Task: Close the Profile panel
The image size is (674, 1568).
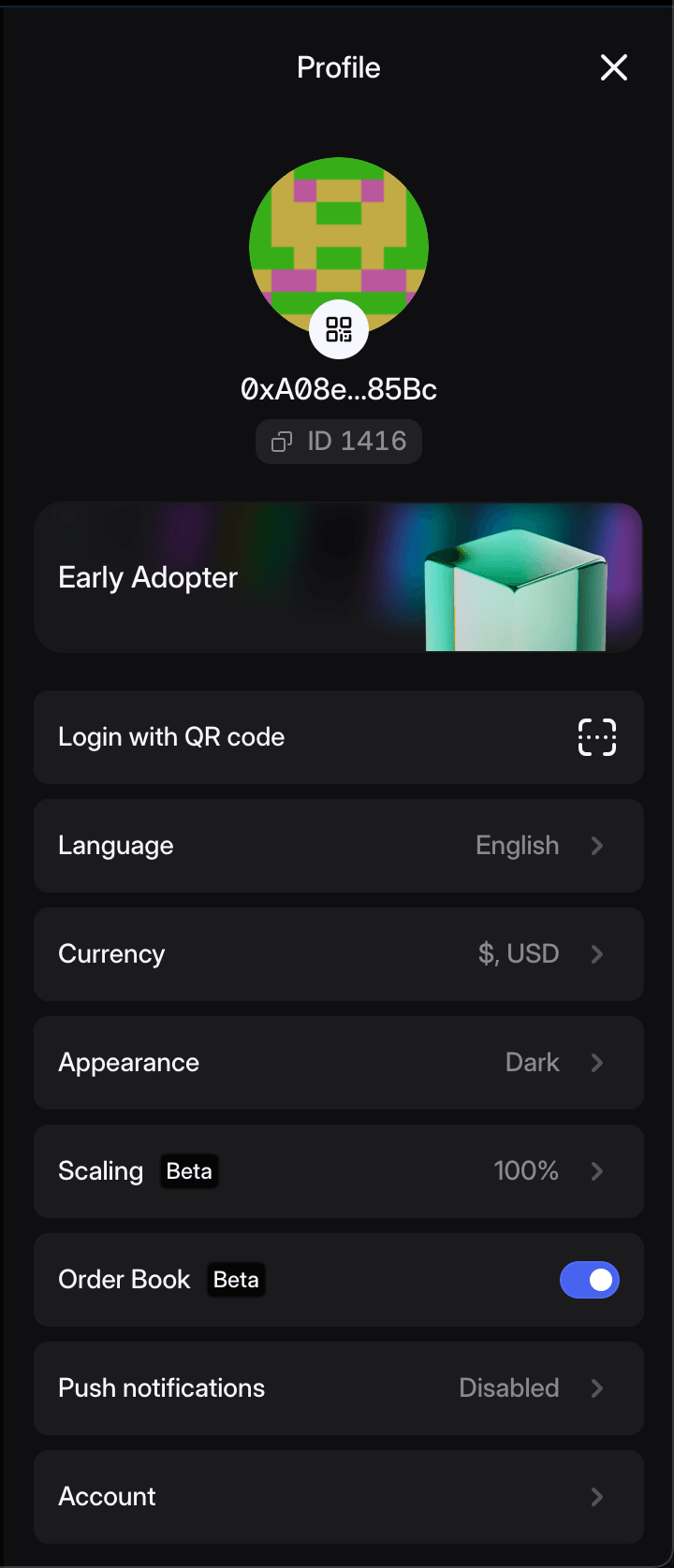Action: tap(614, 67)
